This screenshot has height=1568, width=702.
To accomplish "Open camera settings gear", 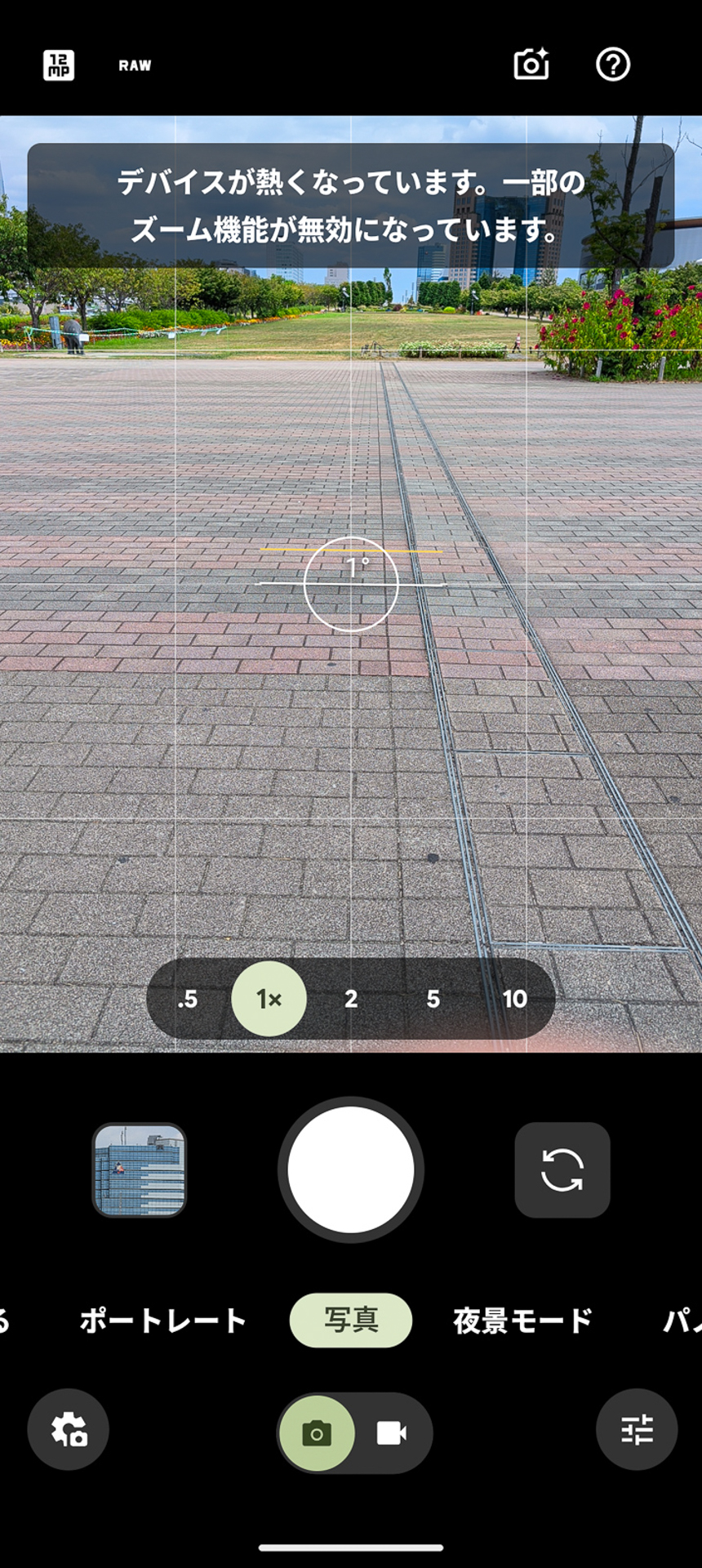I will (x=69, y=1430).
